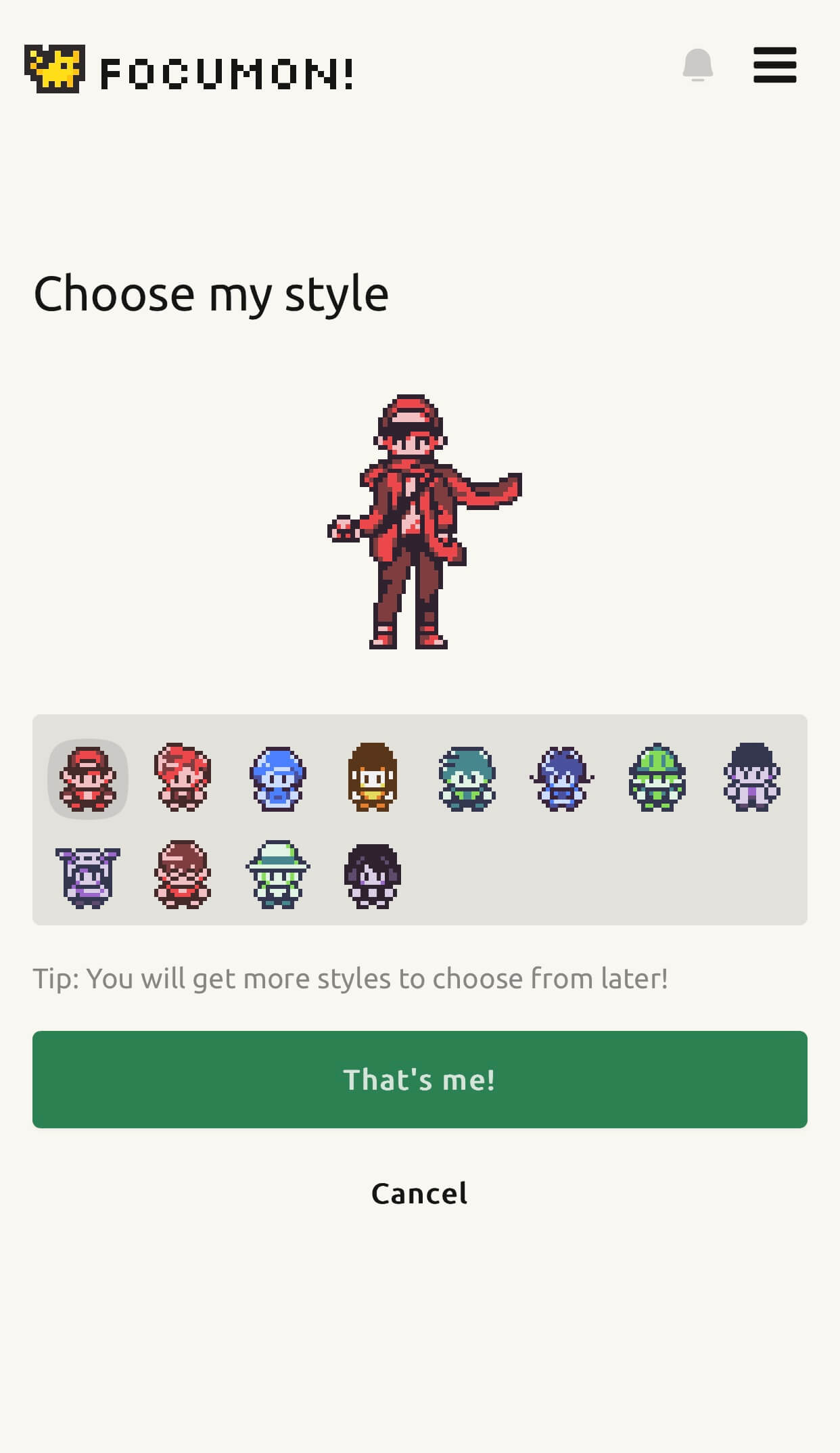
Task: Pick the purple twin-tails character style
Action: 88,876
